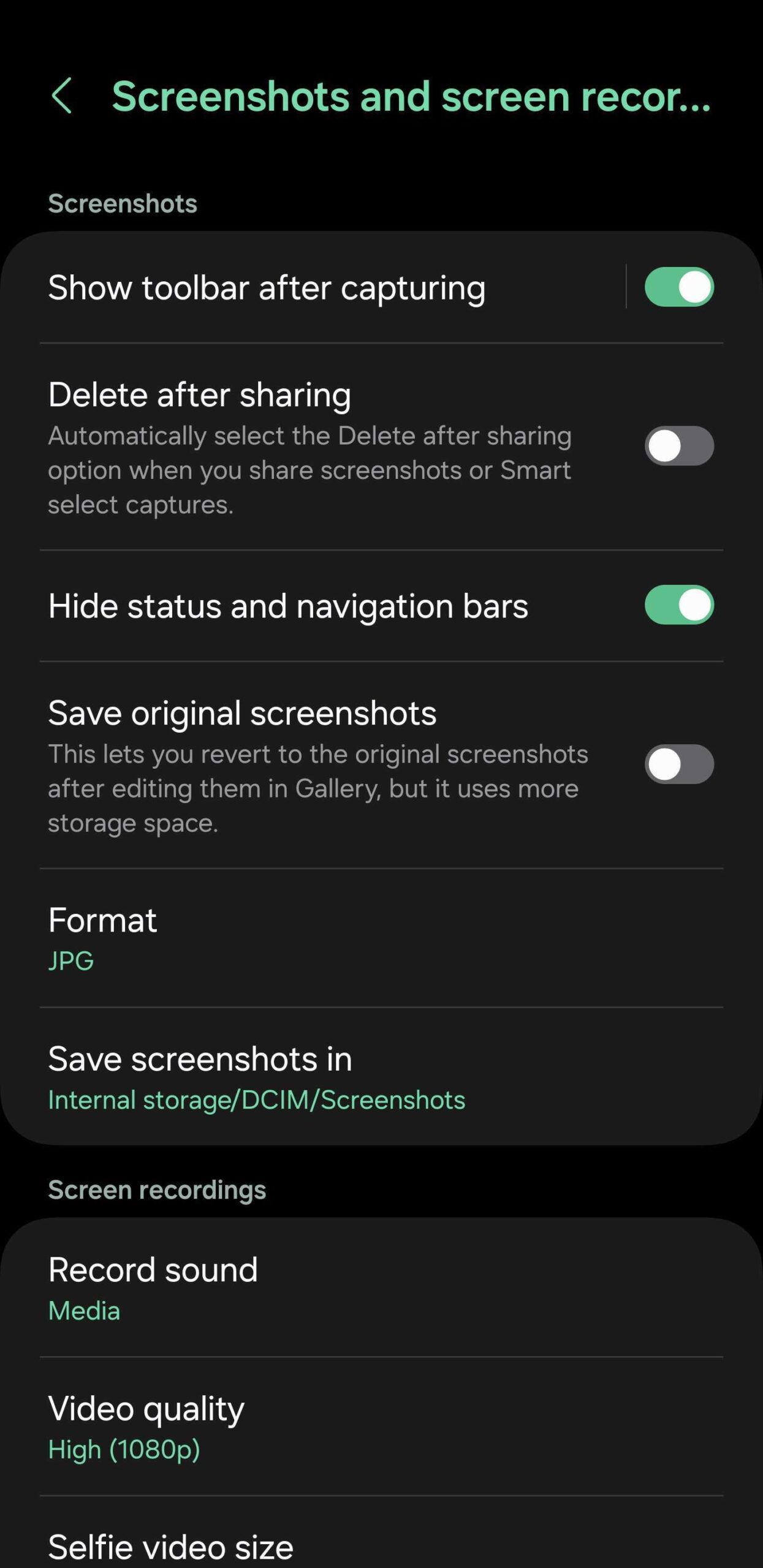Enable Delete after sharing
Screen dimensions: 763x1568
678,446
